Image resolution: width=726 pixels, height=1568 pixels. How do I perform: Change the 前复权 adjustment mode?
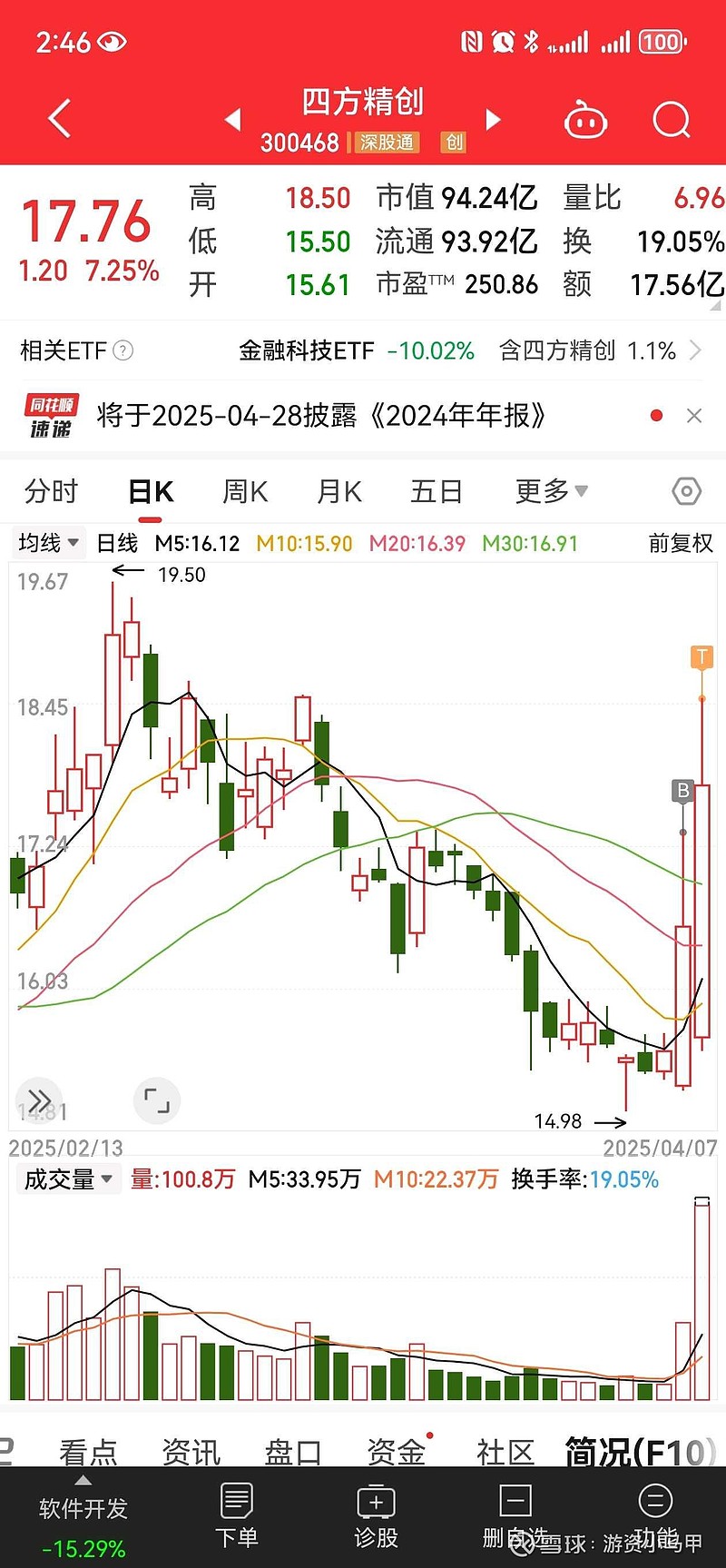[x=681, y=543]
